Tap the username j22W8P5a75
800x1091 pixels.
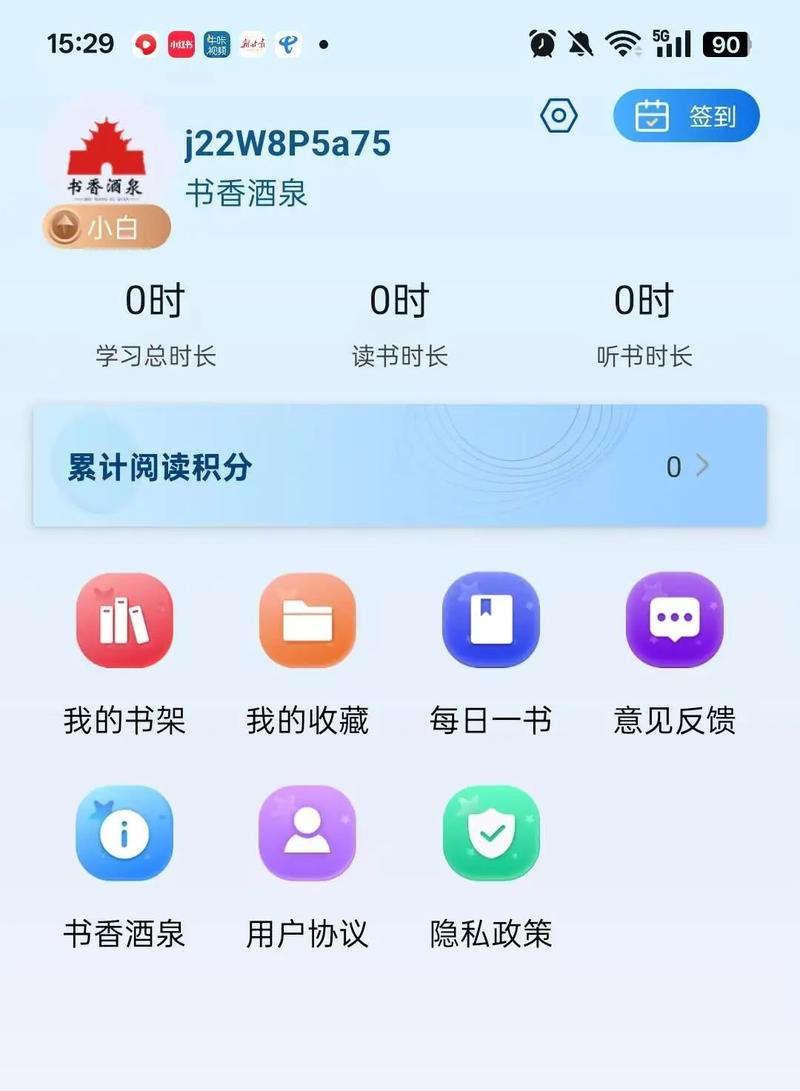point(290,143)
